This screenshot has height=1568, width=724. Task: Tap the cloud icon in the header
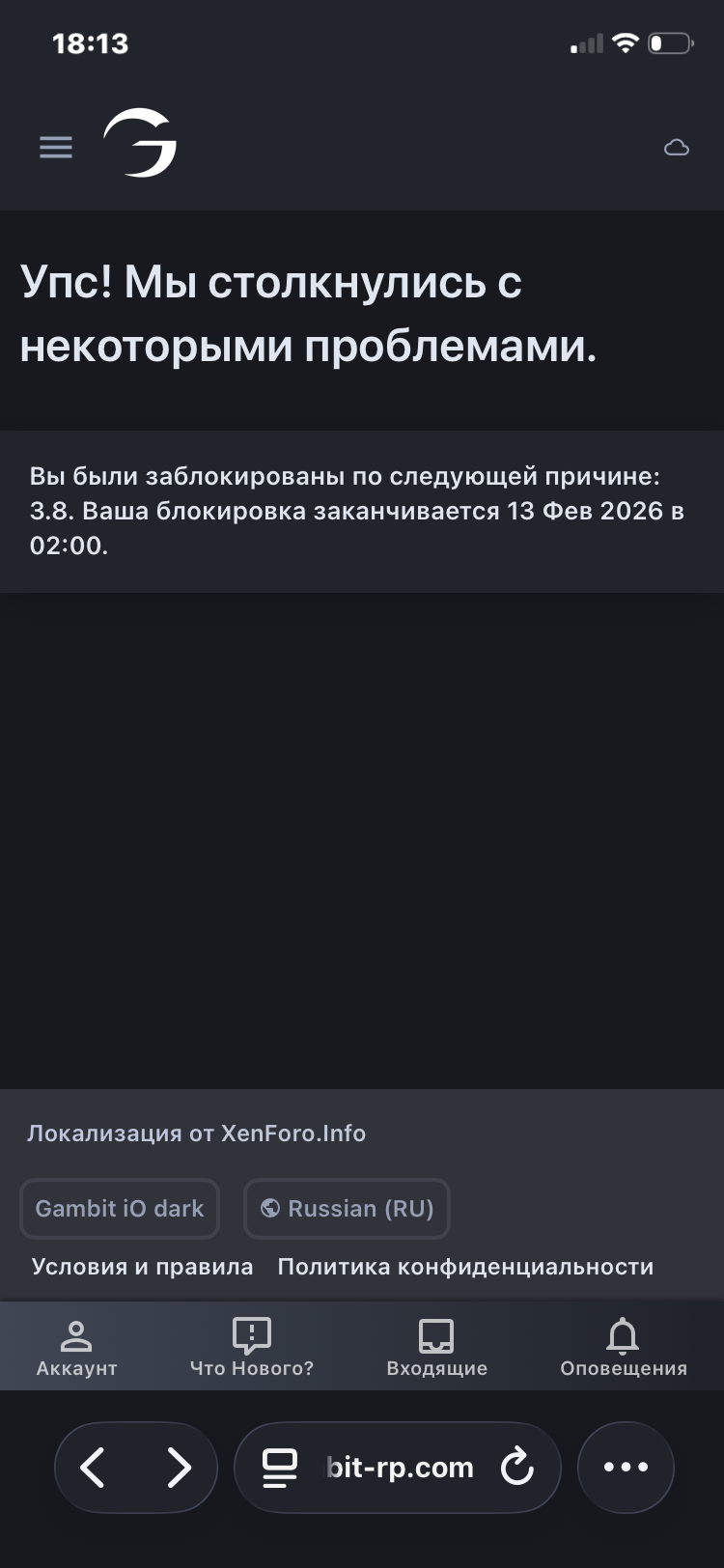tap(677, 148)
